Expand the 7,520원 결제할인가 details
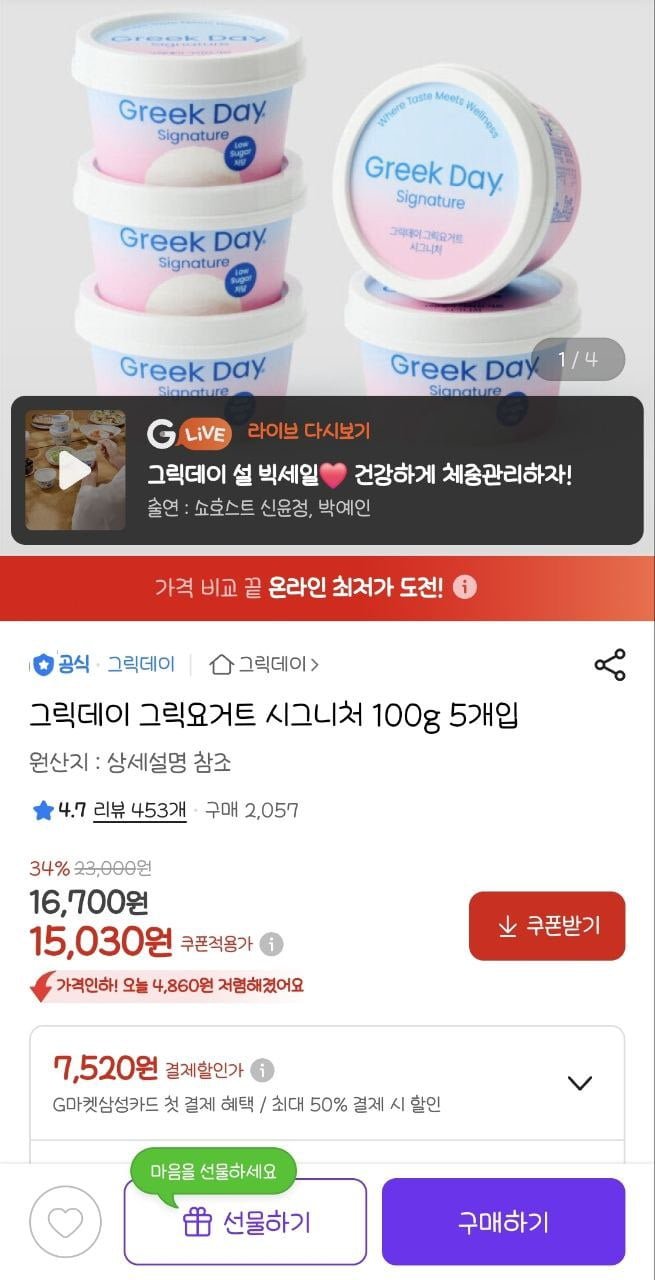This screenshot has height=1280, width=655. click(579, 1083)
